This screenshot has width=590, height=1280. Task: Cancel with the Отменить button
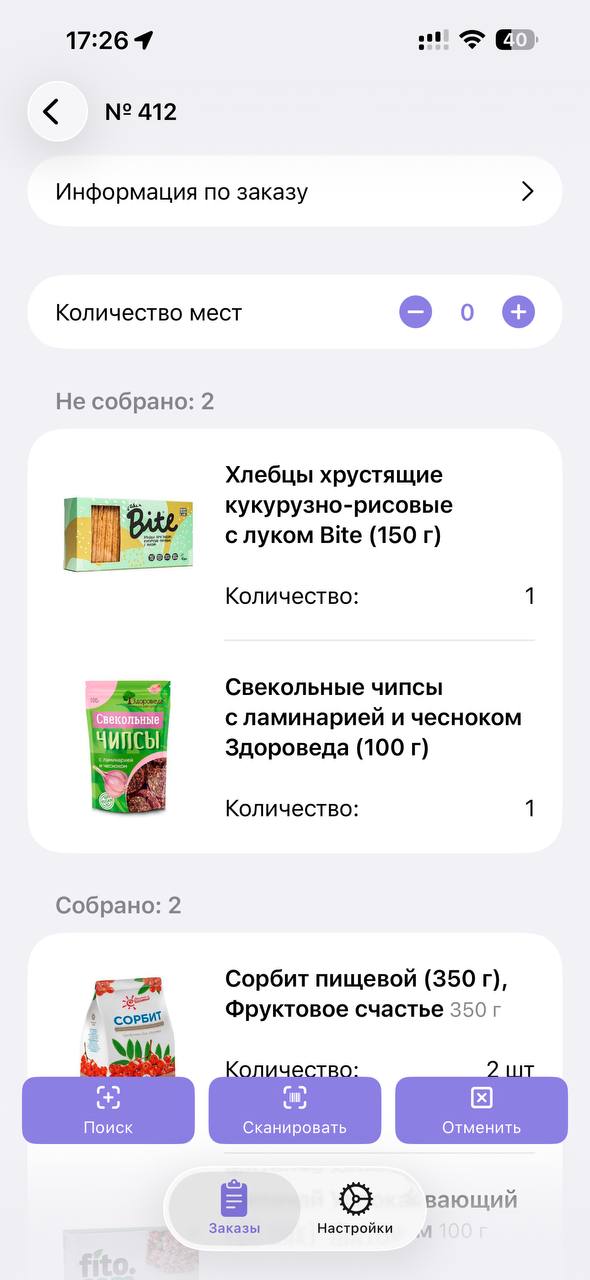pos(481,1110)
